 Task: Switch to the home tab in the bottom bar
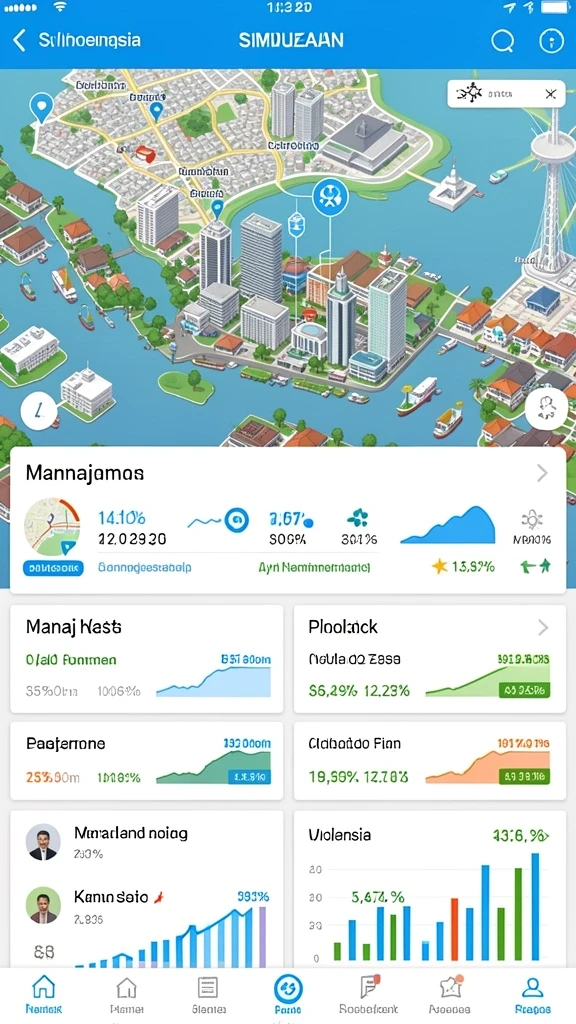tap(44, 994)
